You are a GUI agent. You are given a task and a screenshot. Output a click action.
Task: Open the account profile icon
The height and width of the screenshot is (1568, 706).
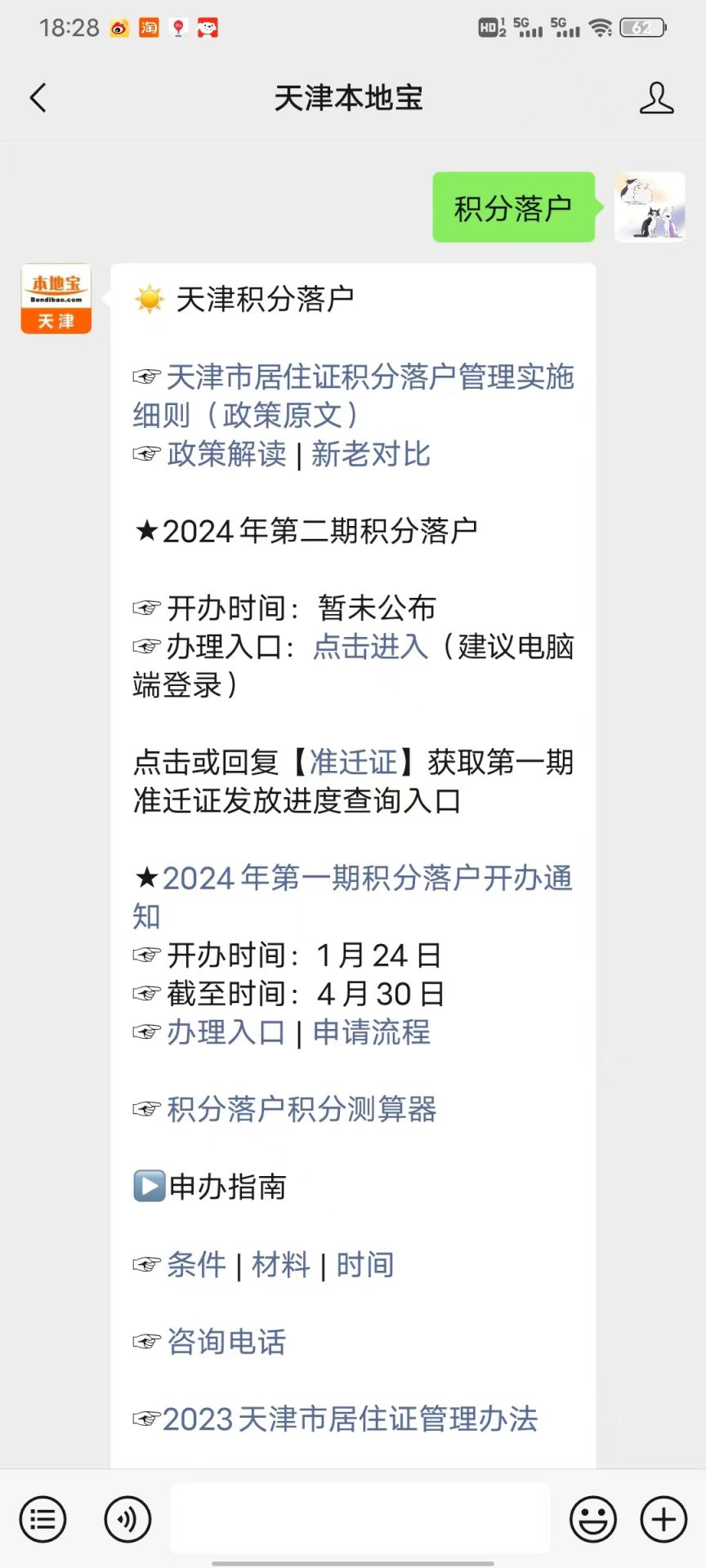656,98
